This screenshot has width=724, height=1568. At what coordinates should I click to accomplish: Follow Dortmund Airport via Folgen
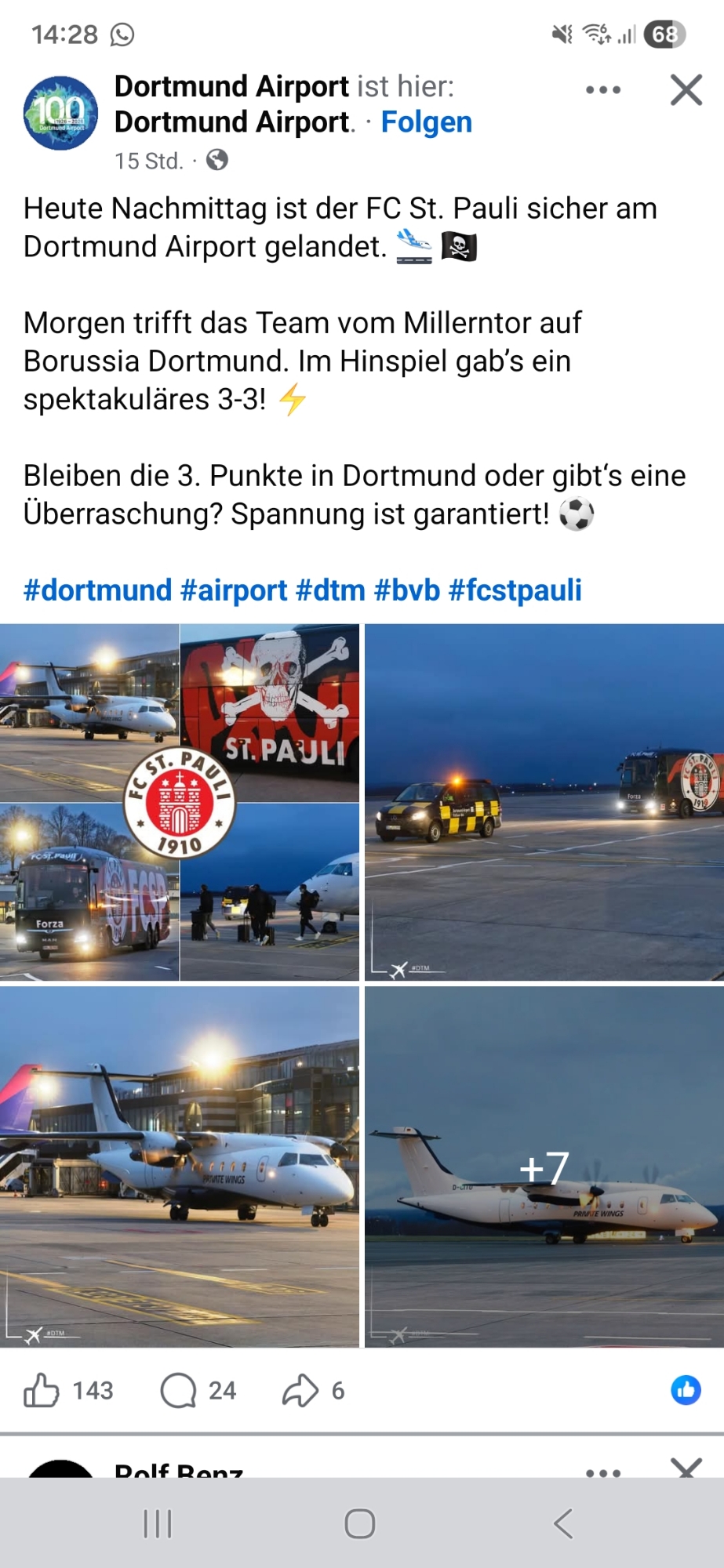[x=426, y=122]
